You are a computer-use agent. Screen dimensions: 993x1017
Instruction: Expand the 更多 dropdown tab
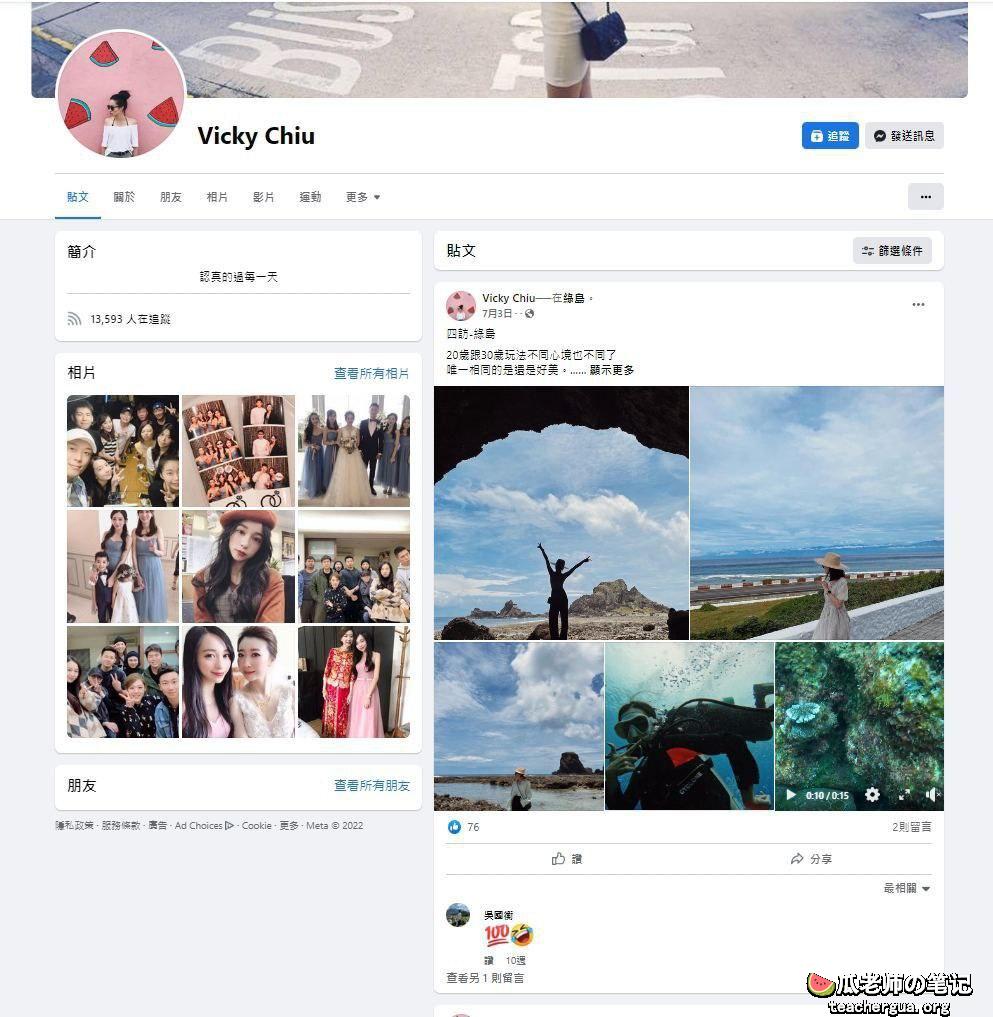click(362, 197)
